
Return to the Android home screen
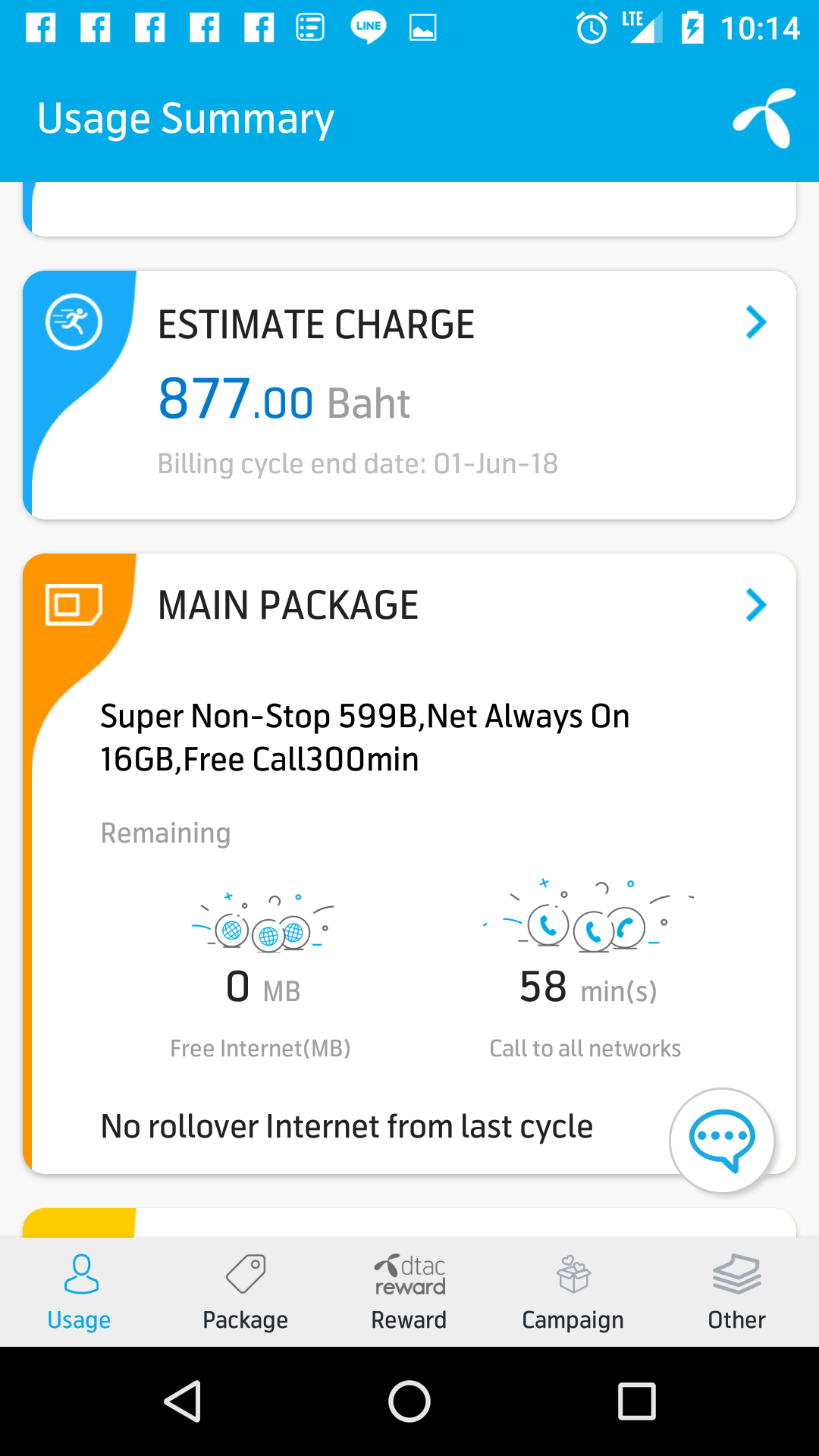click(x=409, y=1401)
